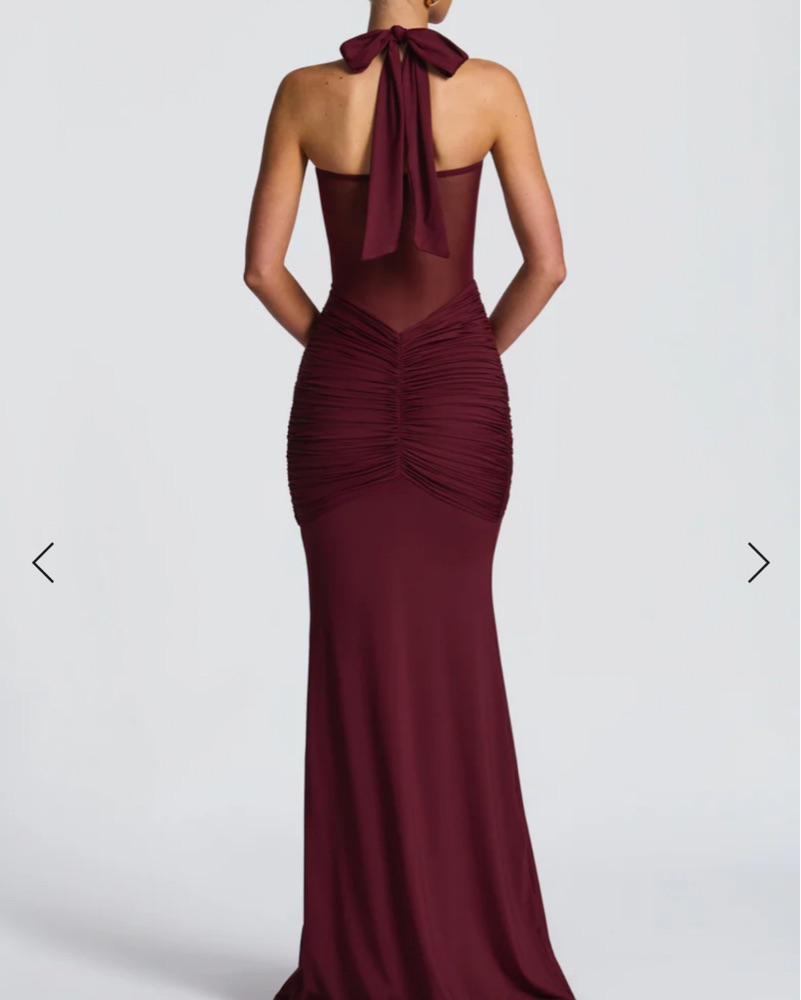Go to the previous product photo
801x1000 pixels.
(43, 563)
